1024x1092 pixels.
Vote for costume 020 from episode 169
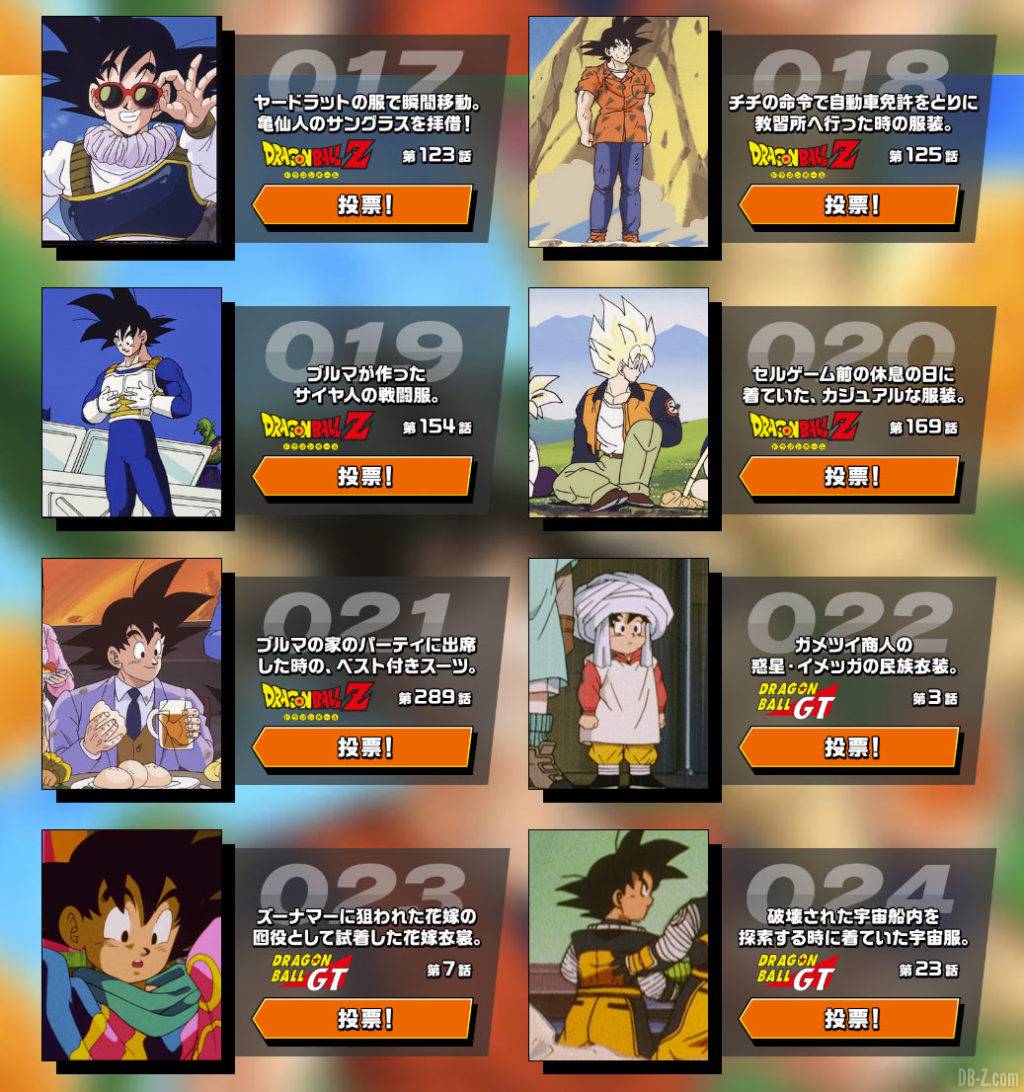pos(851,476)
